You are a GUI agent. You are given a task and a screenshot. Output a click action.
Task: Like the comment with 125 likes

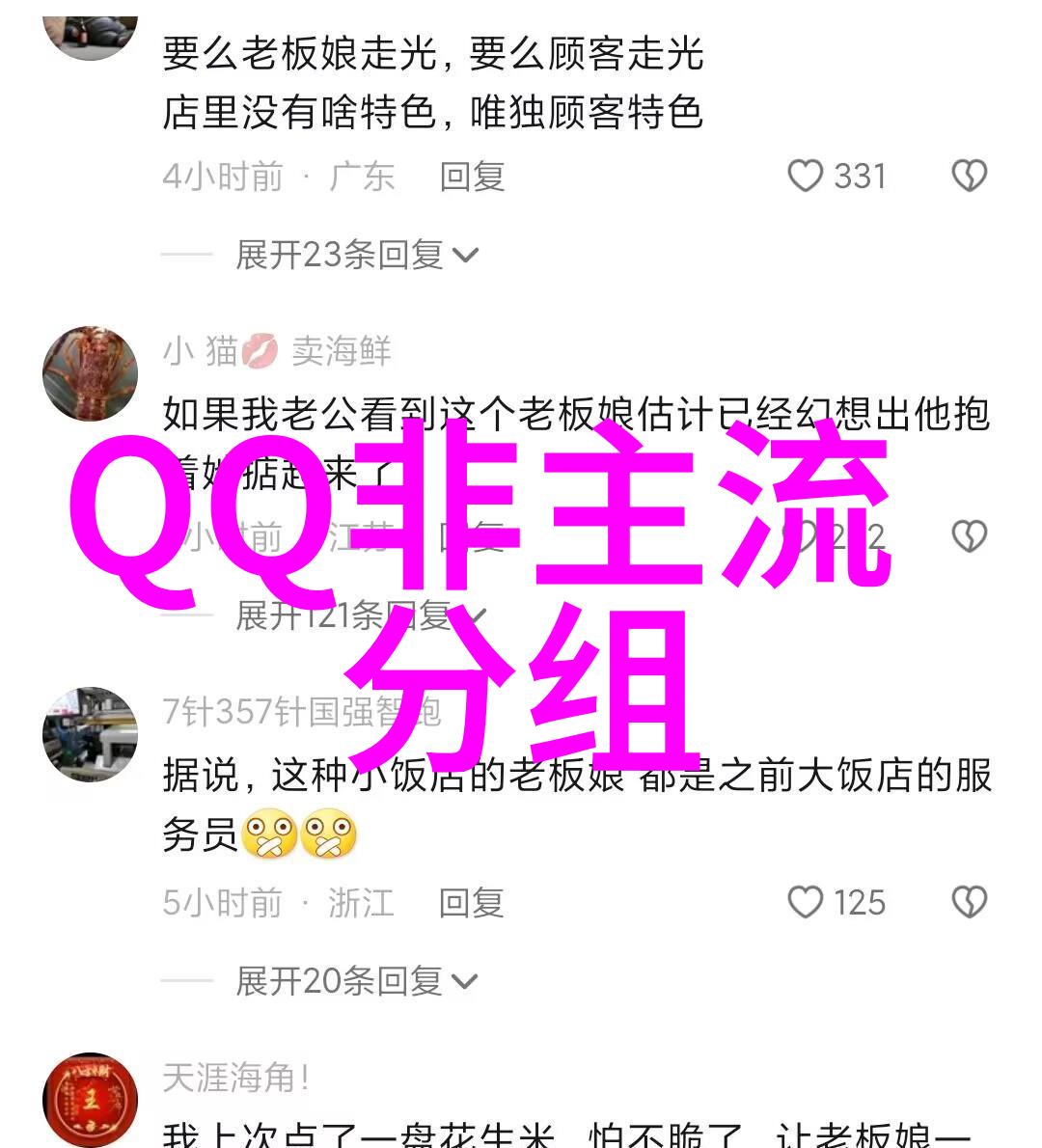(x=805, y=903)
